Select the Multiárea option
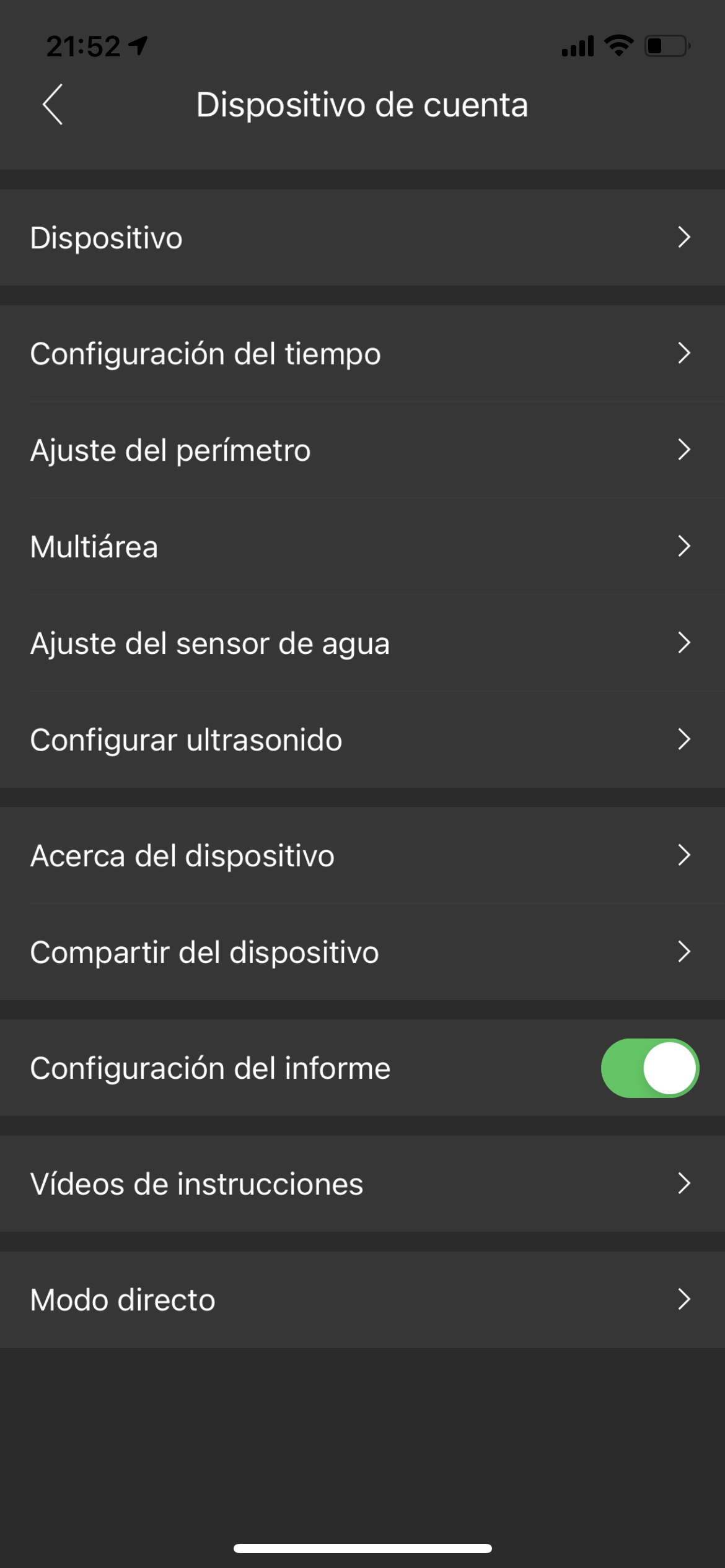Screen dimensions: 725x1568 click(x=362, y=546)
